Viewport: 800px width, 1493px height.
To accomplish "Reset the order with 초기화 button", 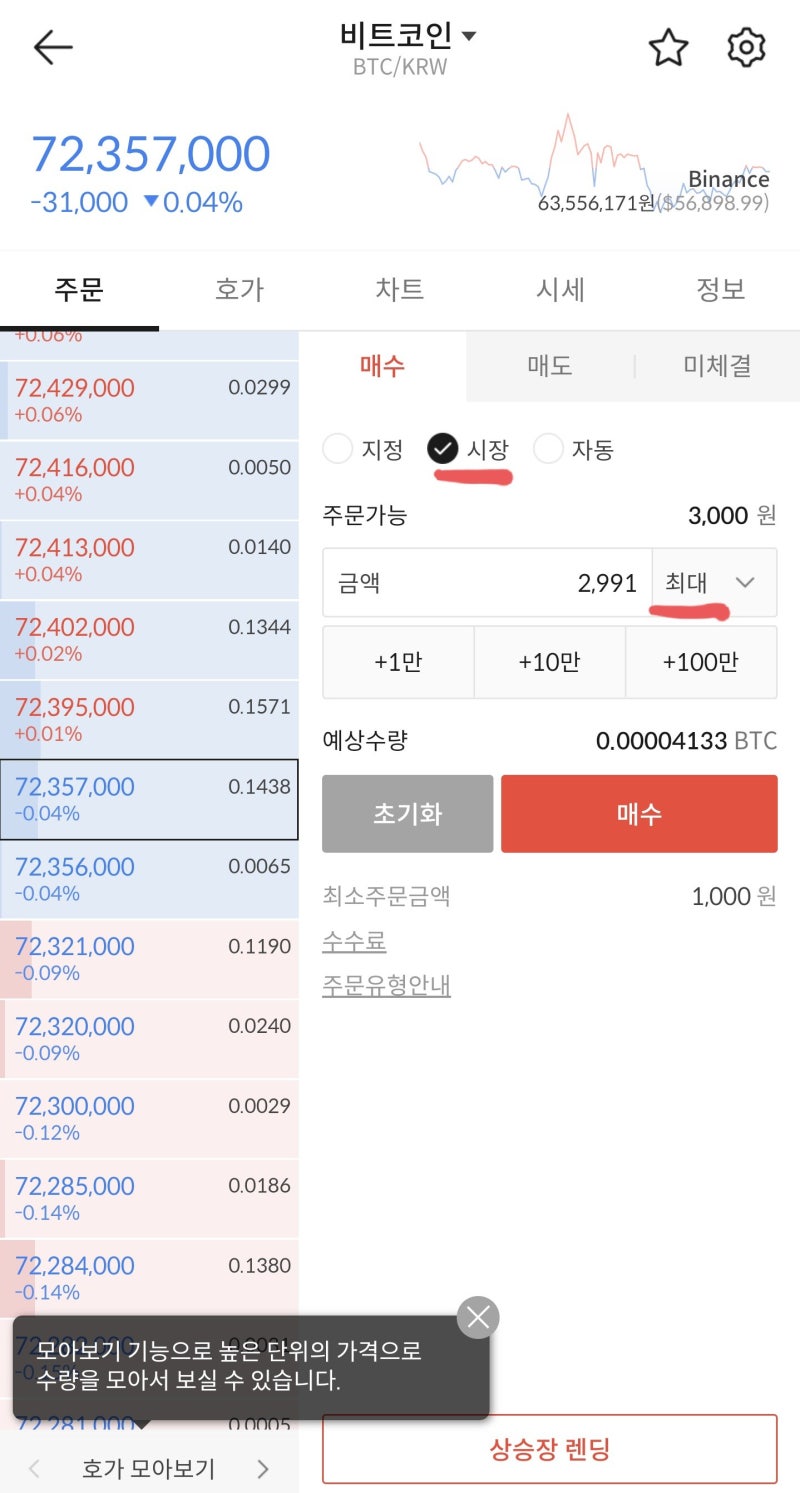I will [407, 814].
